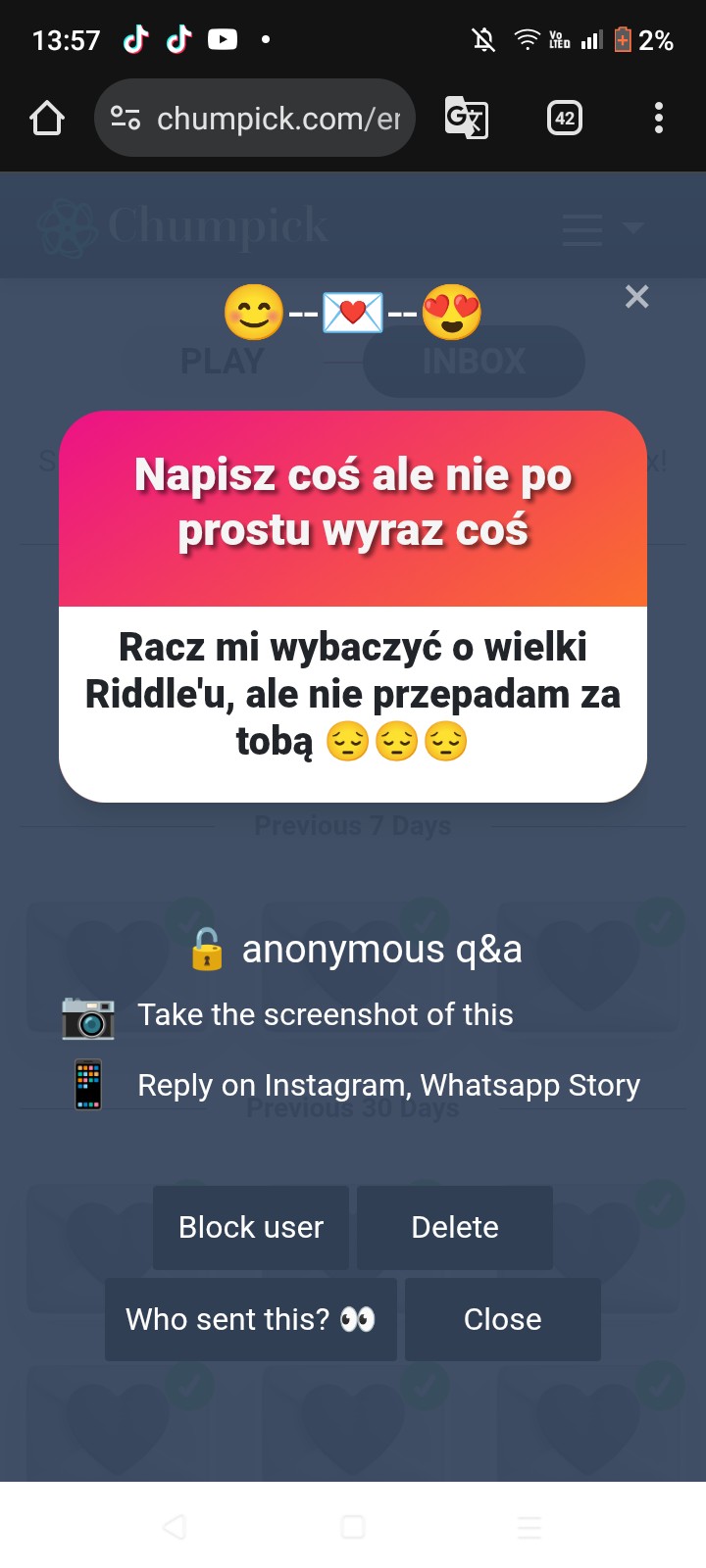This screenshot has height=1568, width=706.
Task: Block the user who sent this
Action: (x=251, y=1227)
